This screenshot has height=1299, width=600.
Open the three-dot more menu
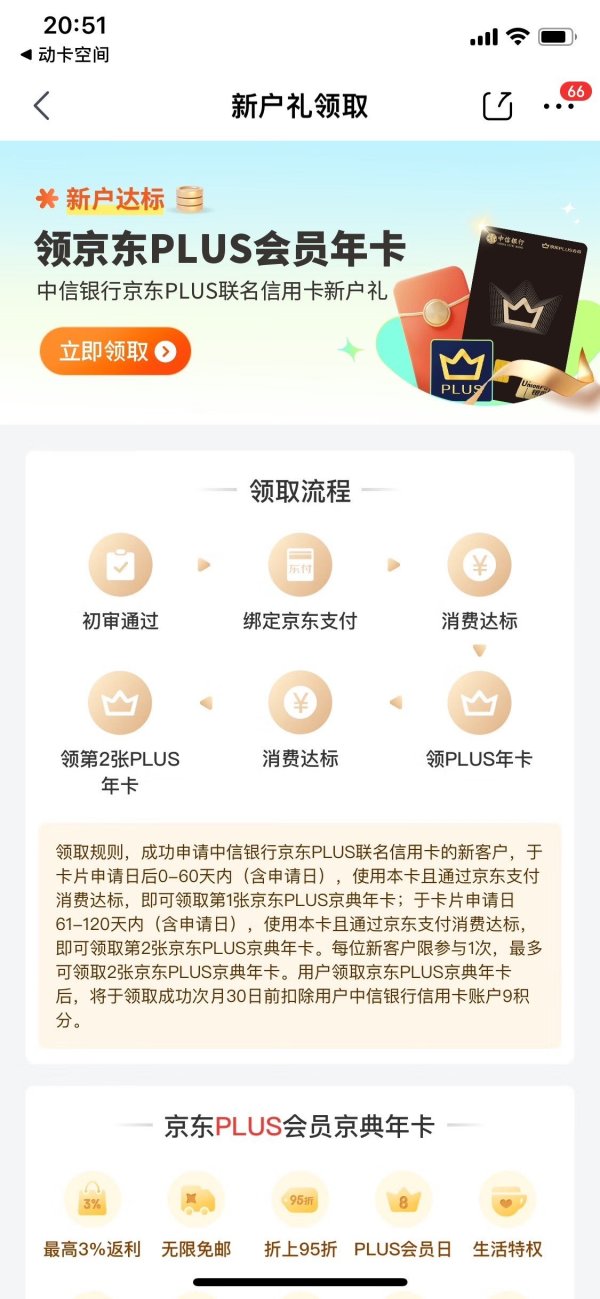(x=558, y=106)
